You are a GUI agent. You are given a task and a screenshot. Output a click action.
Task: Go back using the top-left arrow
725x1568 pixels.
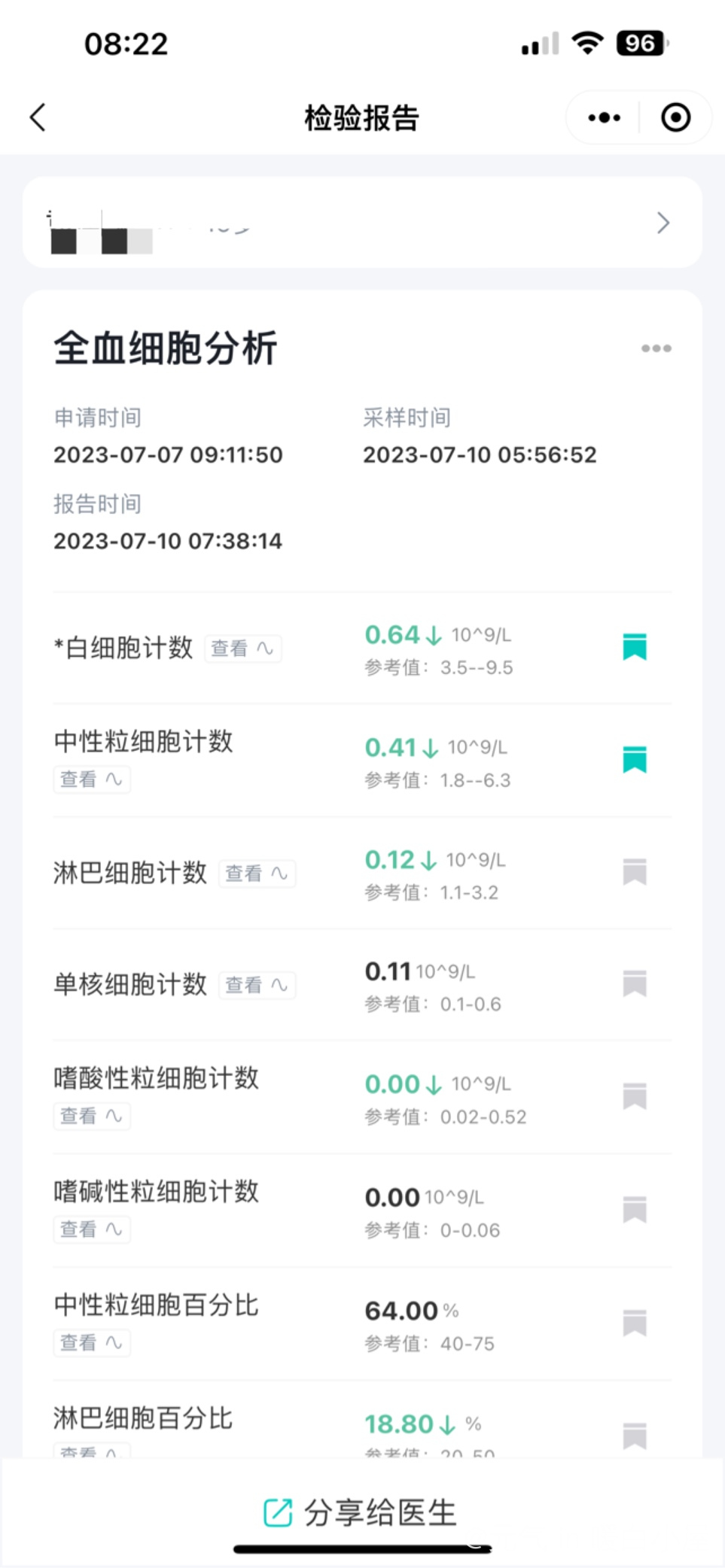(38, 117)
